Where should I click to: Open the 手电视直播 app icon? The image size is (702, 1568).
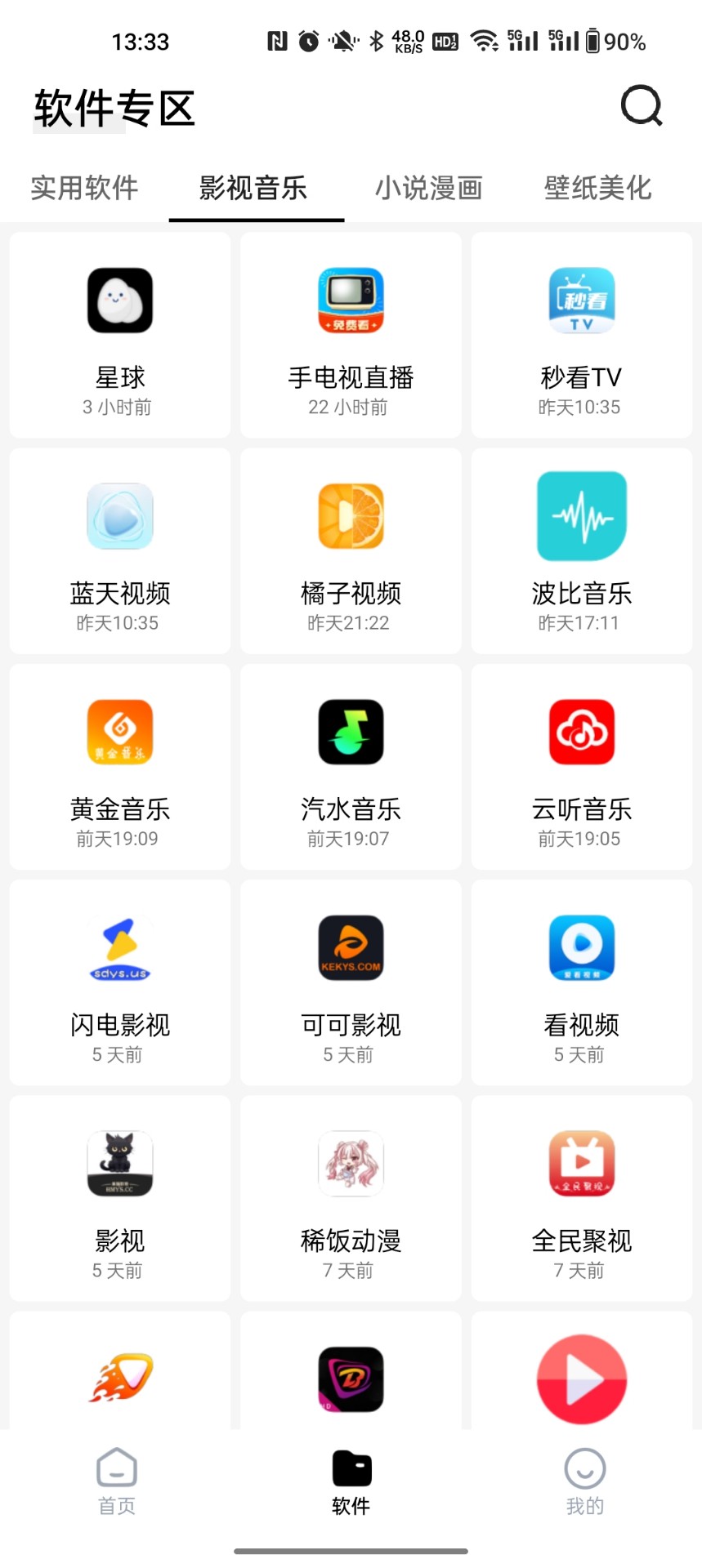[x=350, y=301]
